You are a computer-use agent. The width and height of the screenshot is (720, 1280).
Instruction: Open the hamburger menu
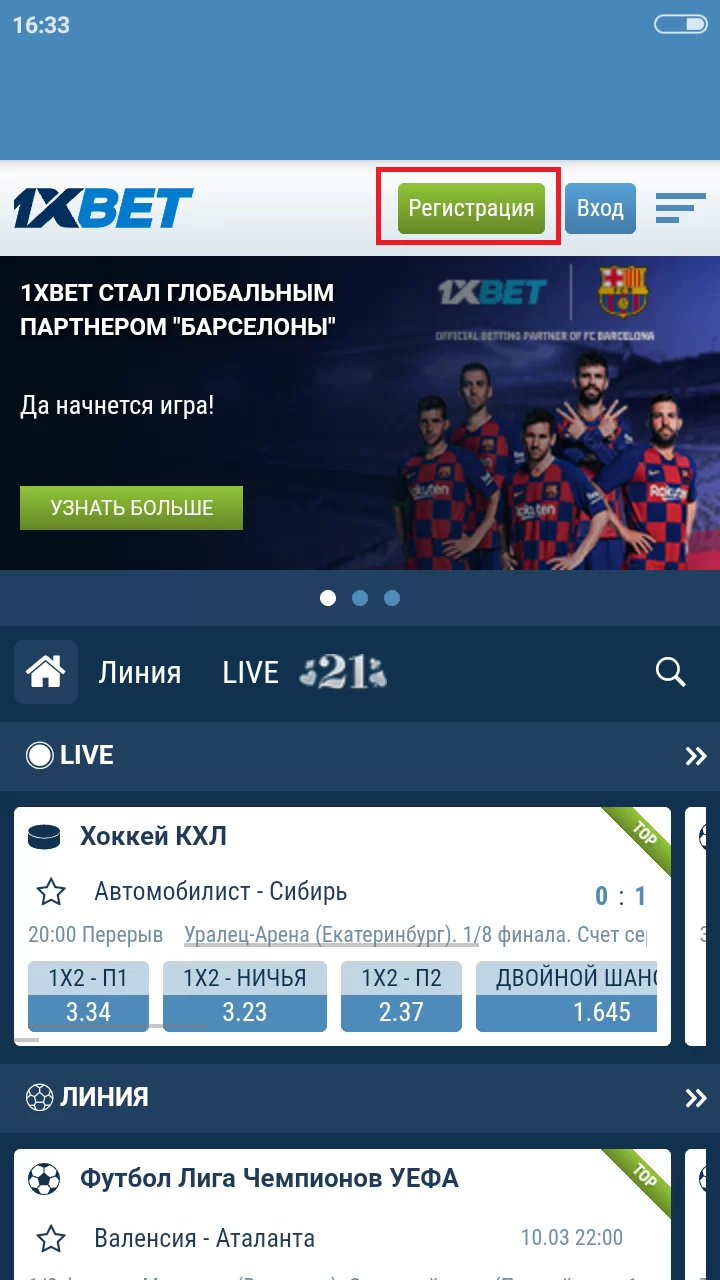[x=680, y=208]
